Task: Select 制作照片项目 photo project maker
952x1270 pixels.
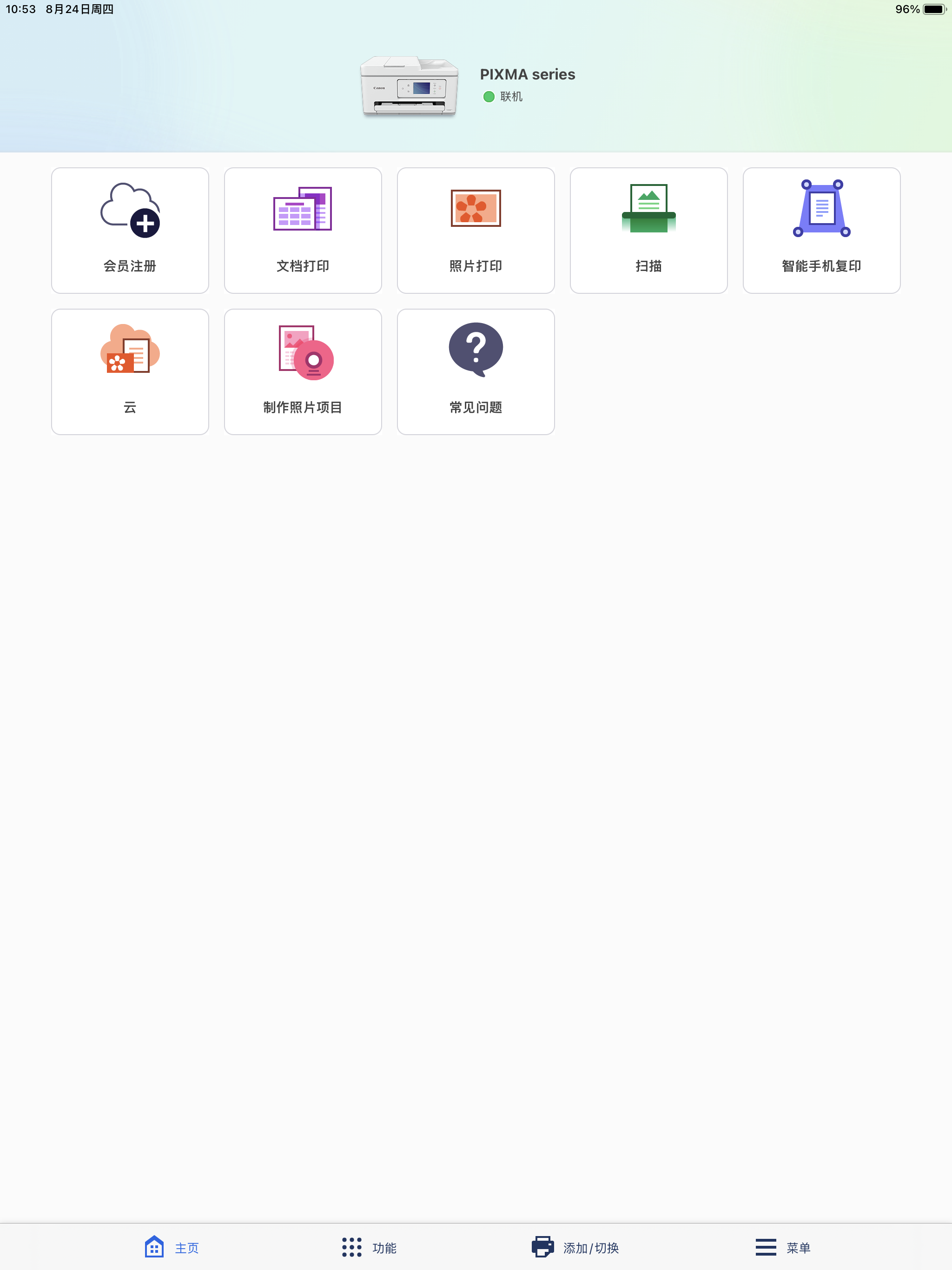Action: click(x=303, y=371)
